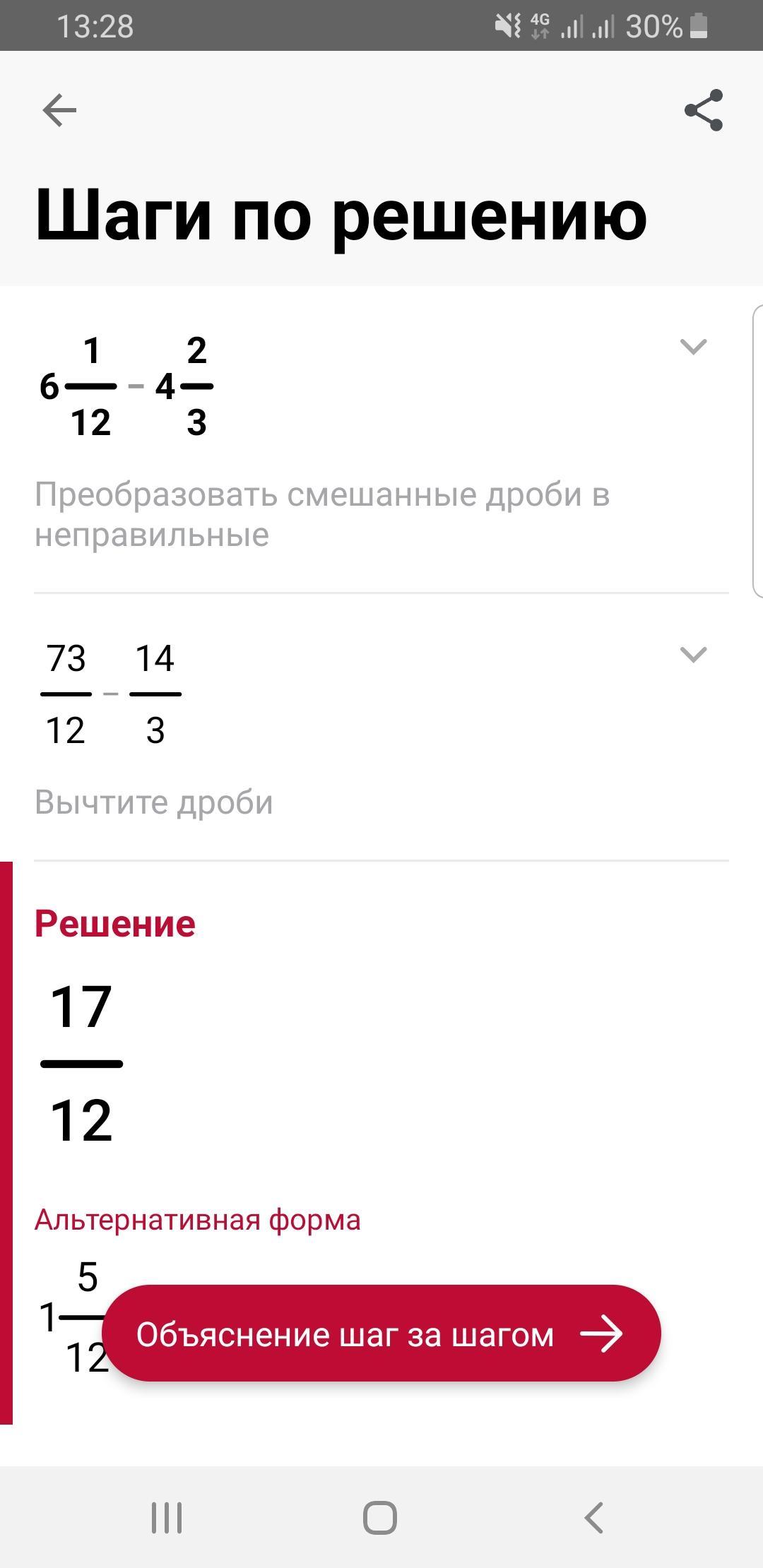Open recent apps from navigation bar
The image size is (763, 1568).
[x=167, y=1517]
